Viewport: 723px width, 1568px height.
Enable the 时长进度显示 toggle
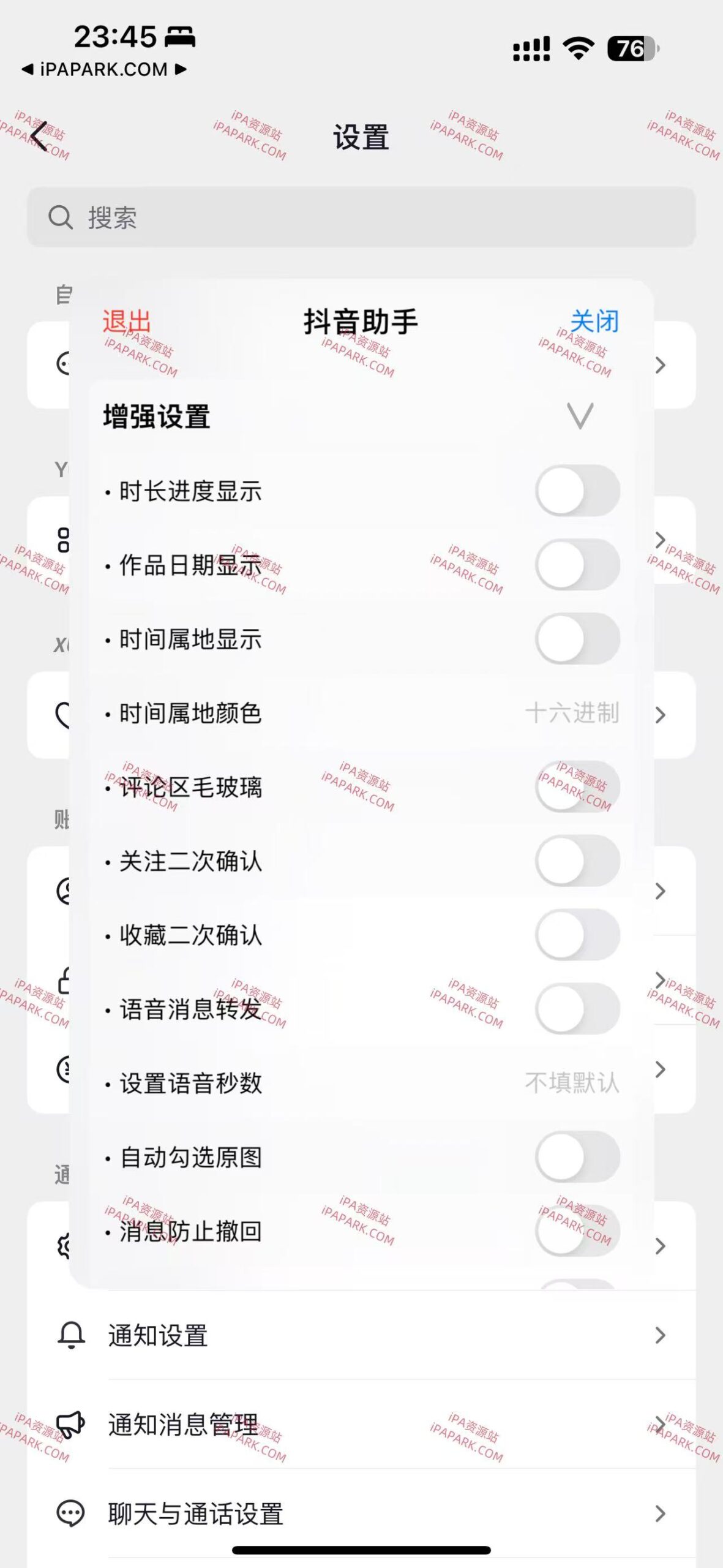[x=577, y=490]
